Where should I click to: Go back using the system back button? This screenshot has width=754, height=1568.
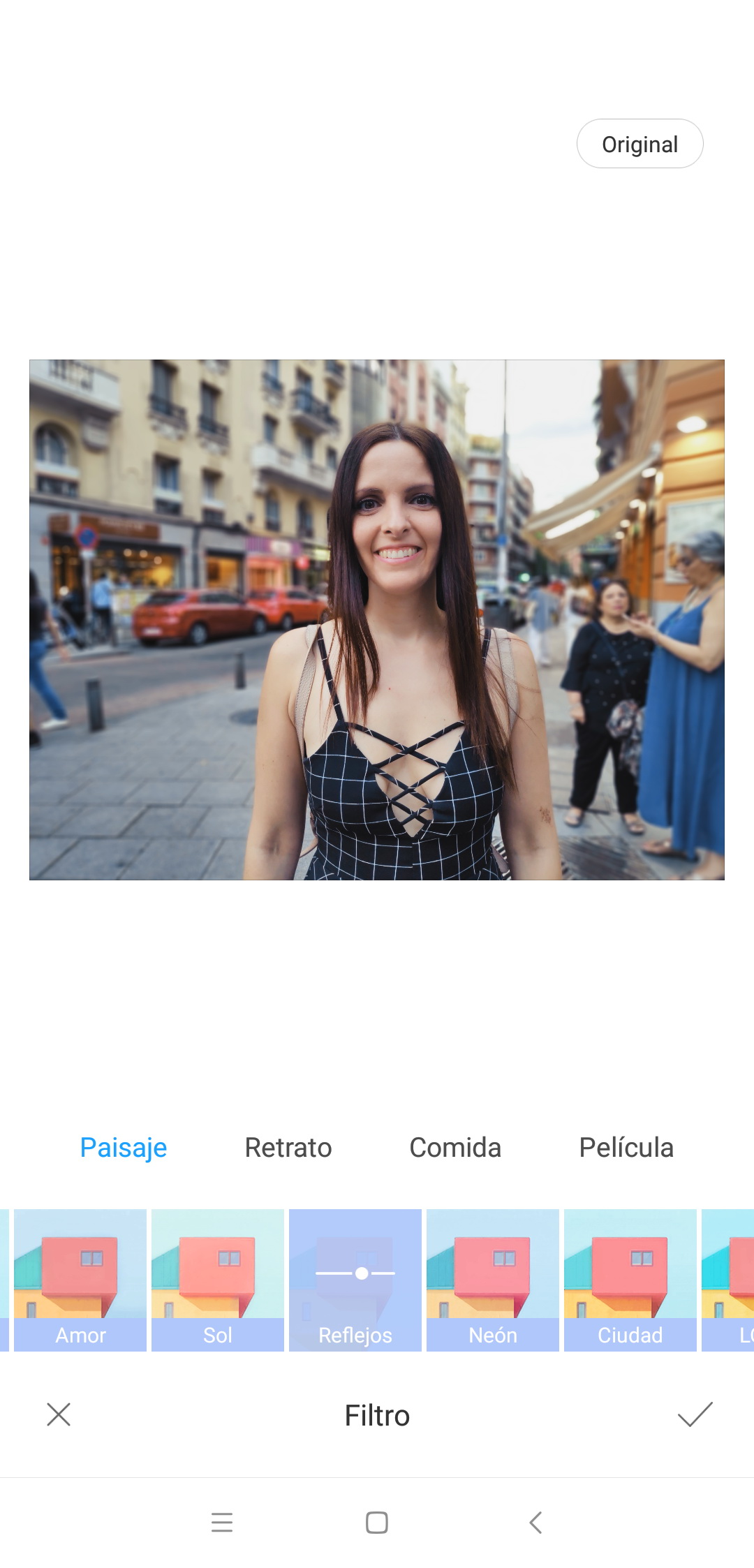click(x=535, y=1522)
